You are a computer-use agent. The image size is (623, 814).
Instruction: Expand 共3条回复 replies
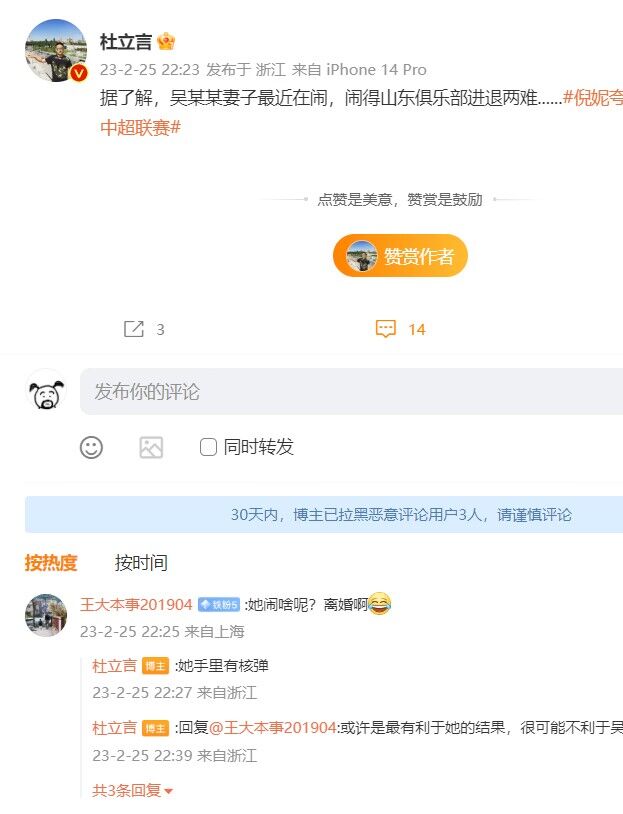coord(133,790)
